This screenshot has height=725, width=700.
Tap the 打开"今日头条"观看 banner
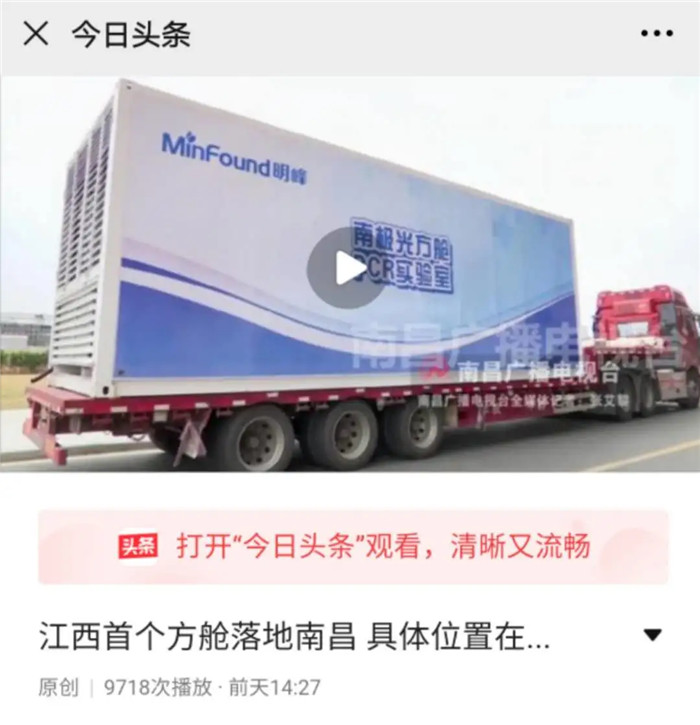(353, 547)
